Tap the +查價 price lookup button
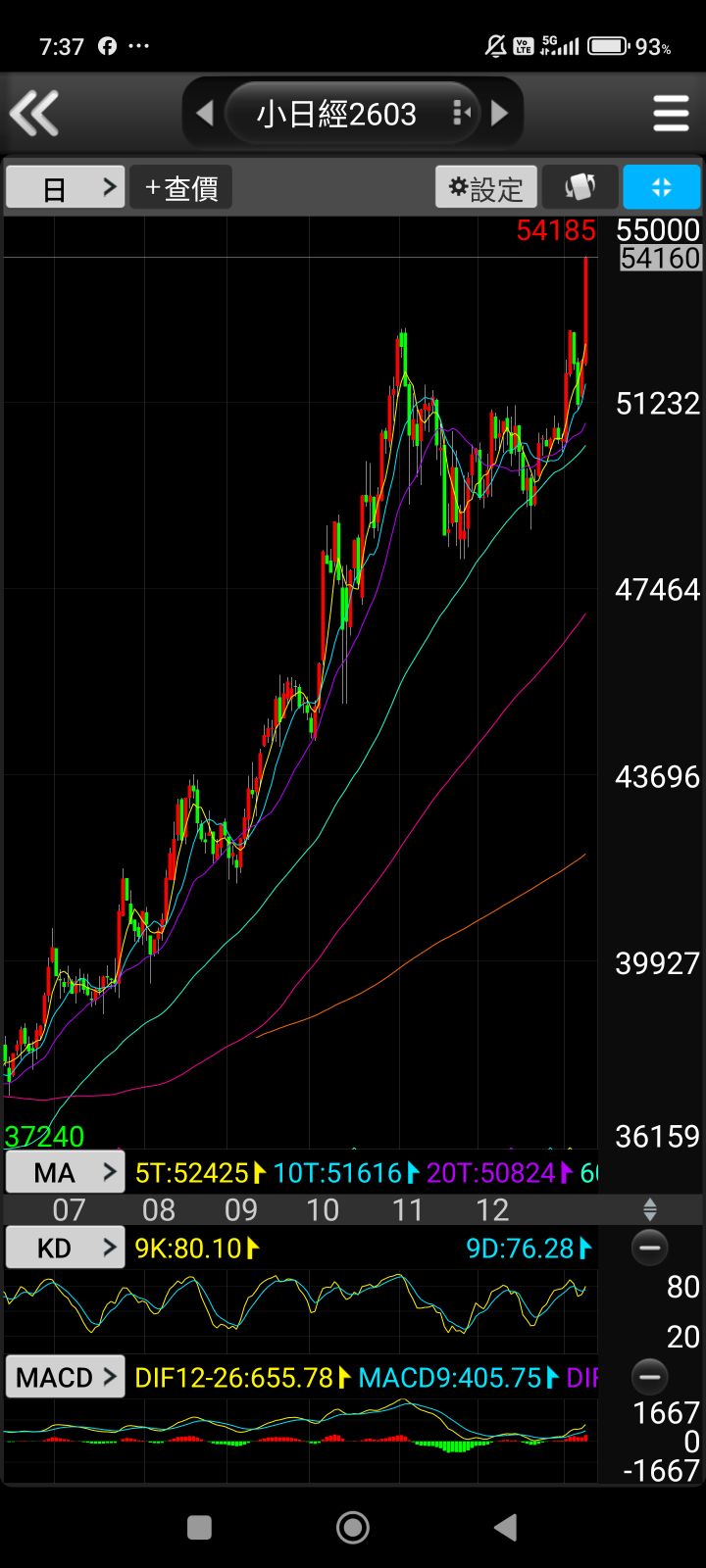Image resolution: width=706 pixels, height=1568 pixels. [181, 187]
